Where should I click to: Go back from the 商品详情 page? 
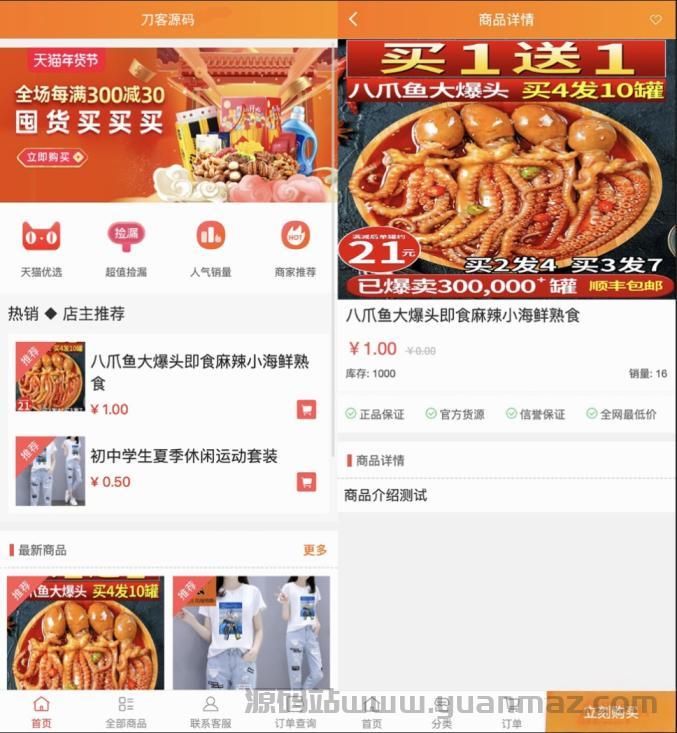coord(353,19)
